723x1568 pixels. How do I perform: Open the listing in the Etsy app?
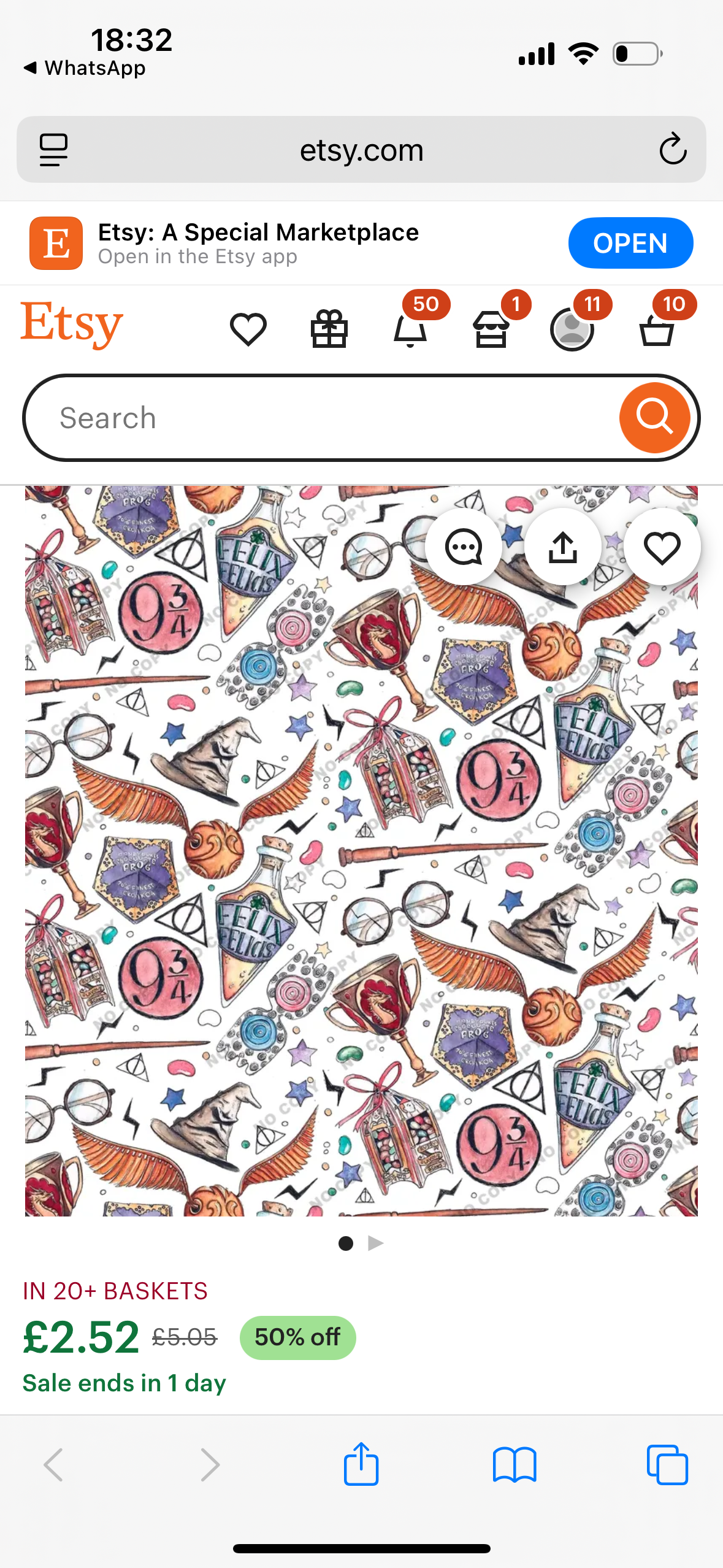tap(630, 243)
